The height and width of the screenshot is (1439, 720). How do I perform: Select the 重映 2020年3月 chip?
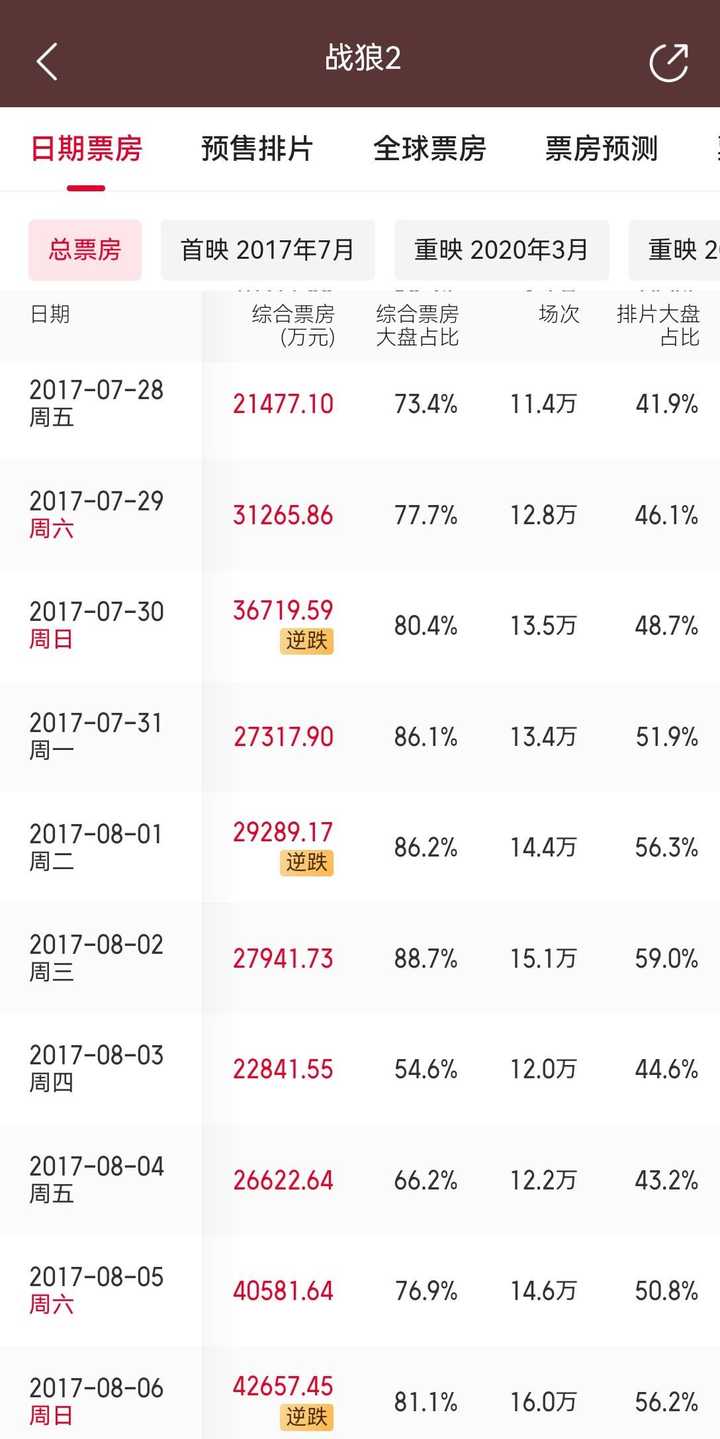click(x=501, y=250)
